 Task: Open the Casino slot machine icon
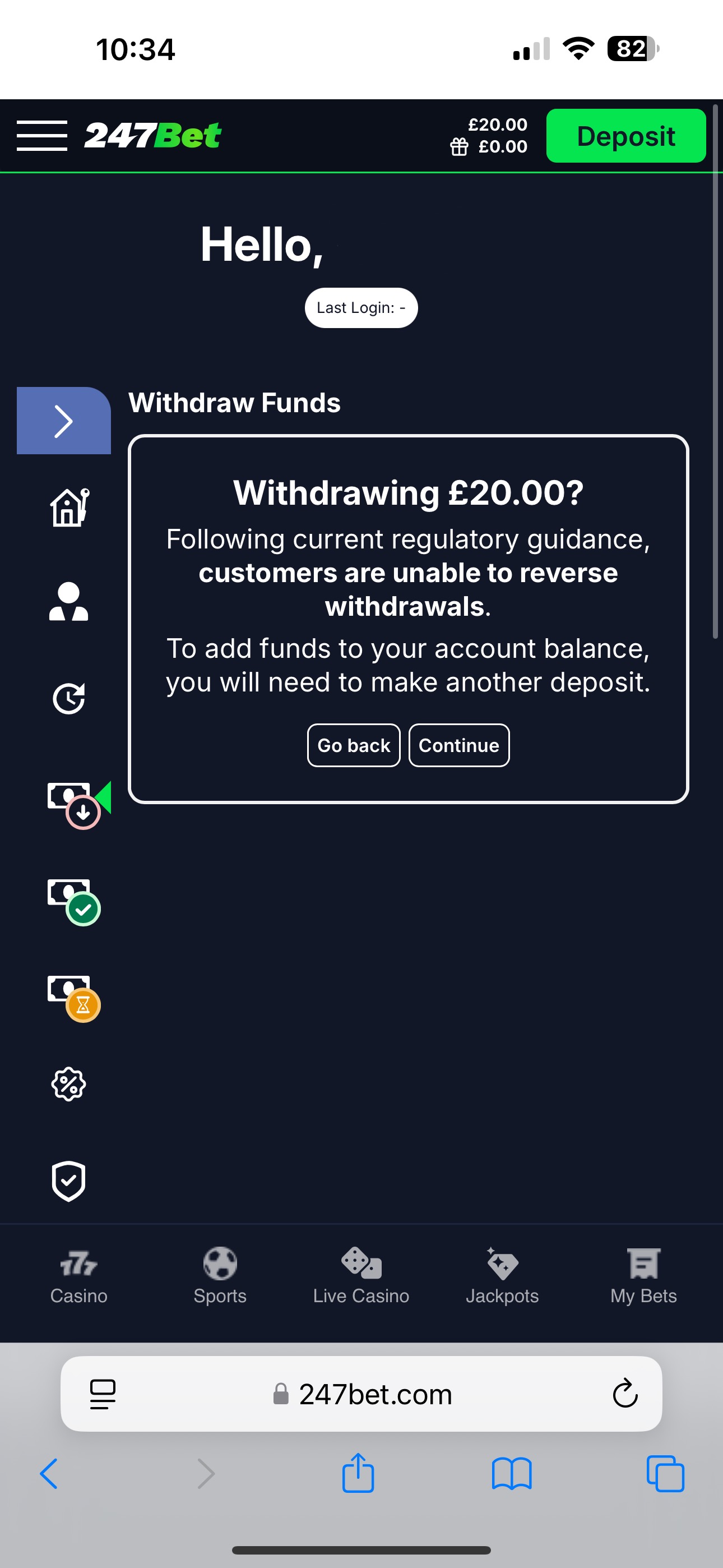tap(78, 1263)
